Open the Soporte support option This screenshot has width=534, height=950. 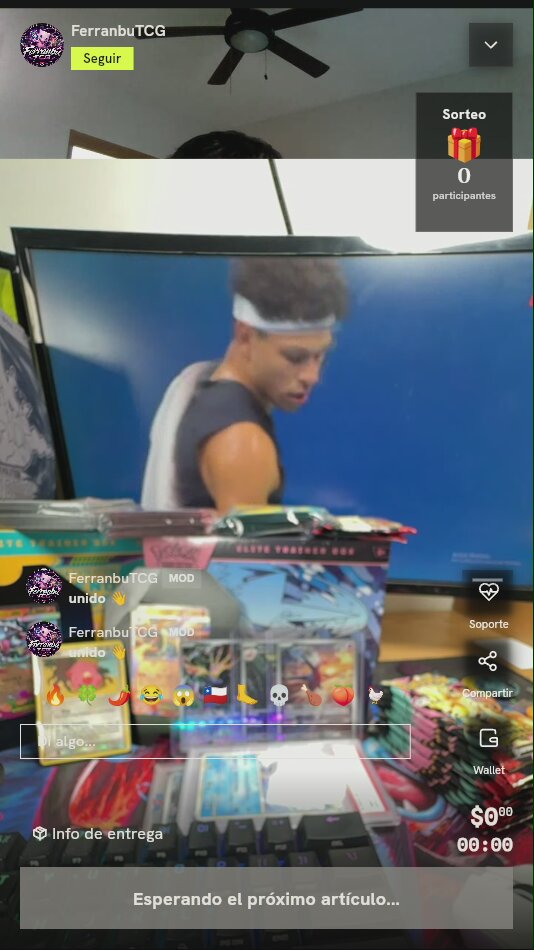[489, 603]
